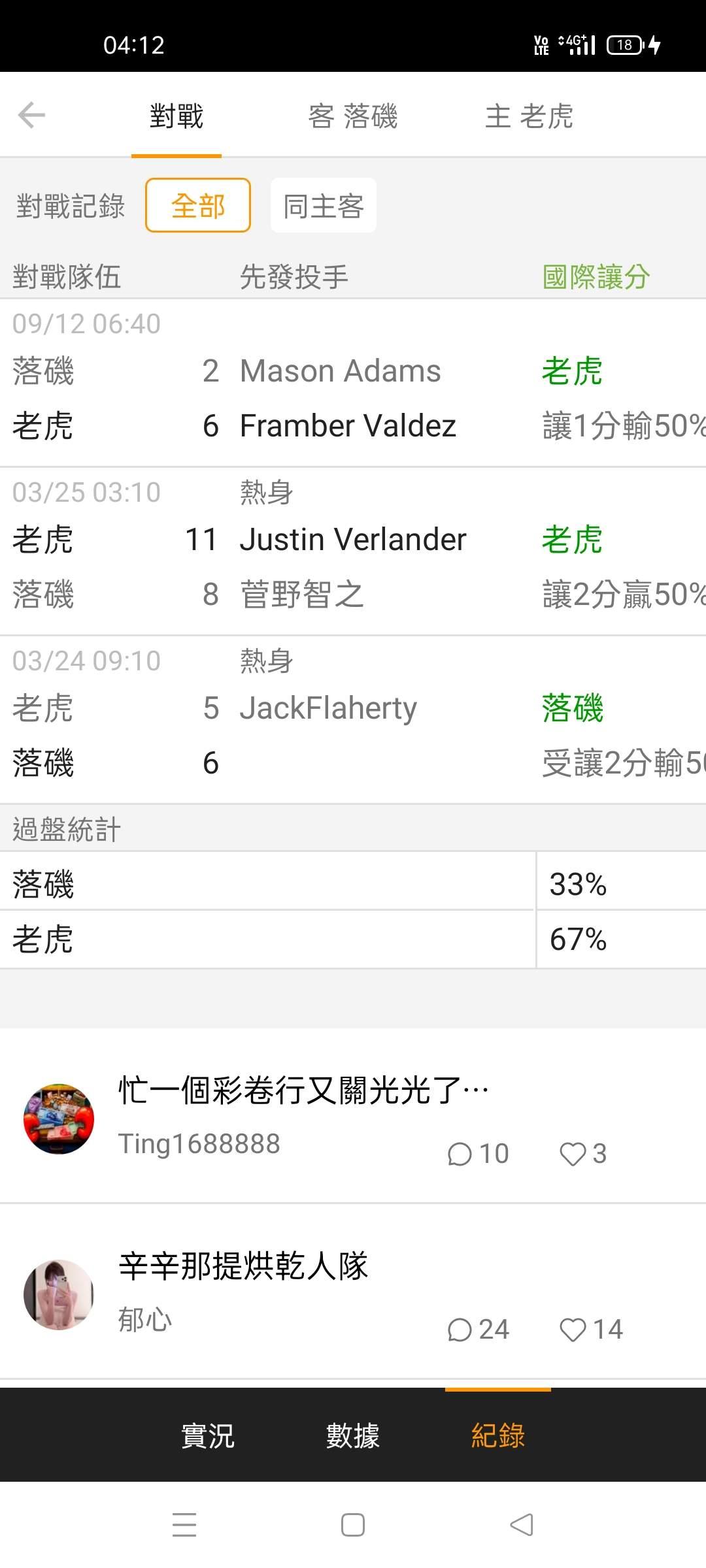View comments on Ting1688888's post
Screen dimensions: 706x1568
pos(478,1154)
